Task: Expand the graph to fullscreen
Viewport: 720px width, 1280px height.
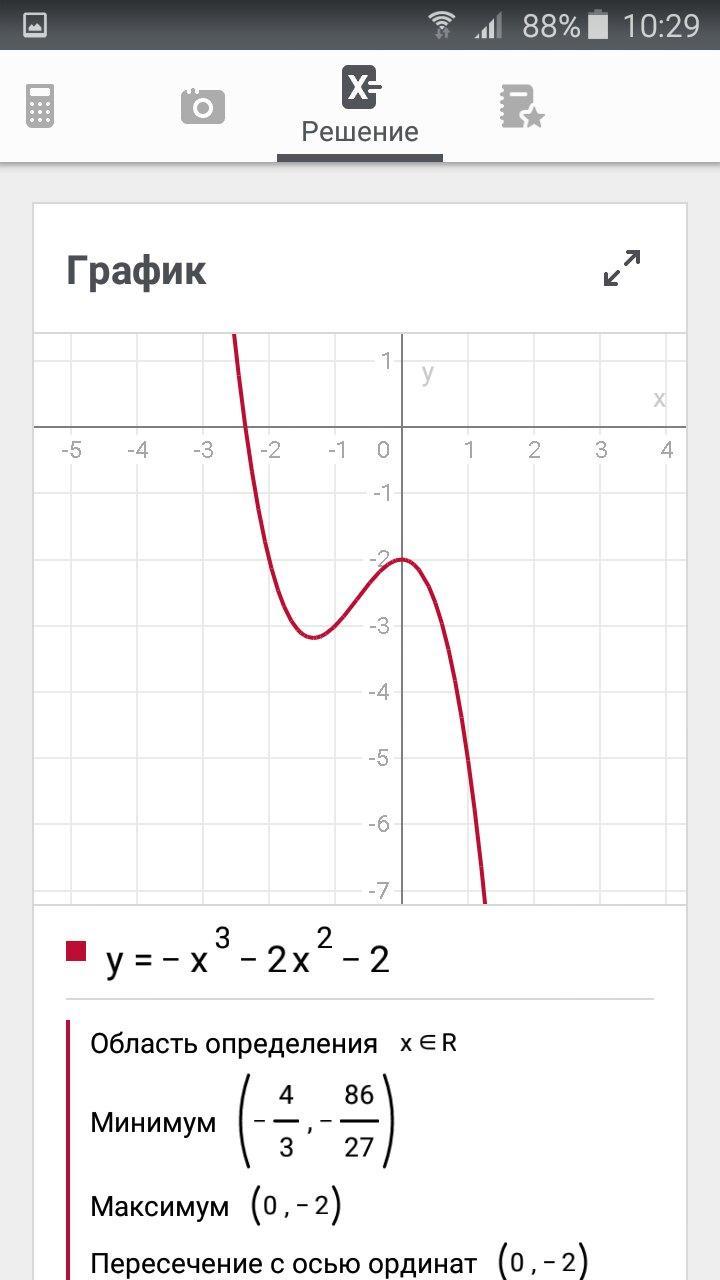Action: pyautogui.click(x=622, y=268)
